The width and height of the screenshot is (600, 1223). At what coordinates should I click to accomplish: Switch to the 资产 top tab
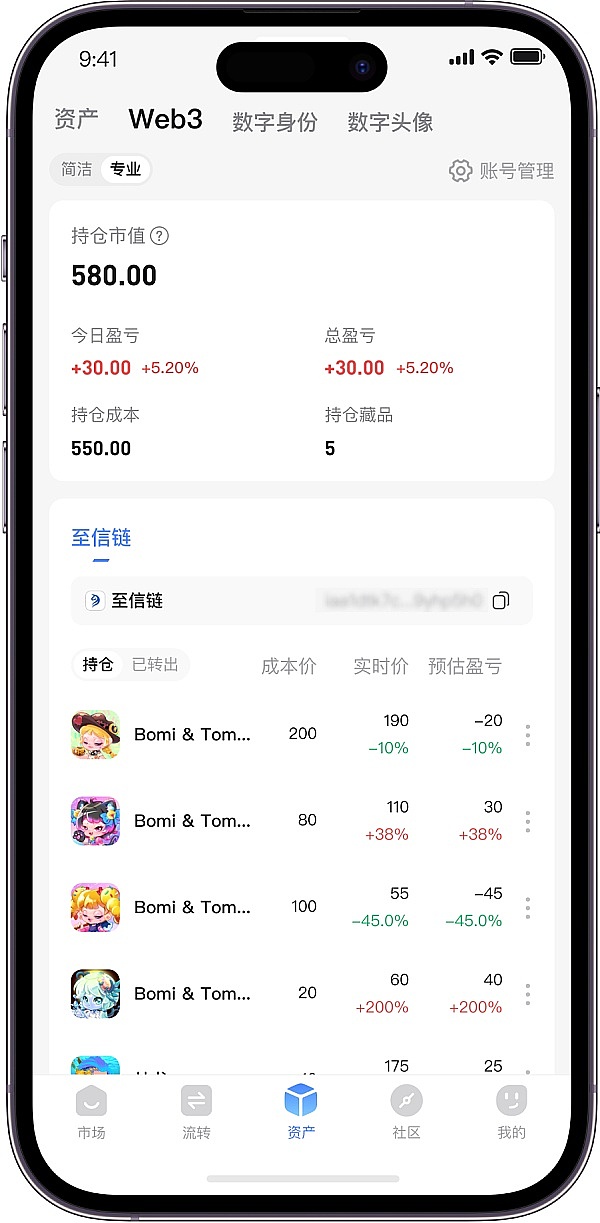tap(76, 120)
